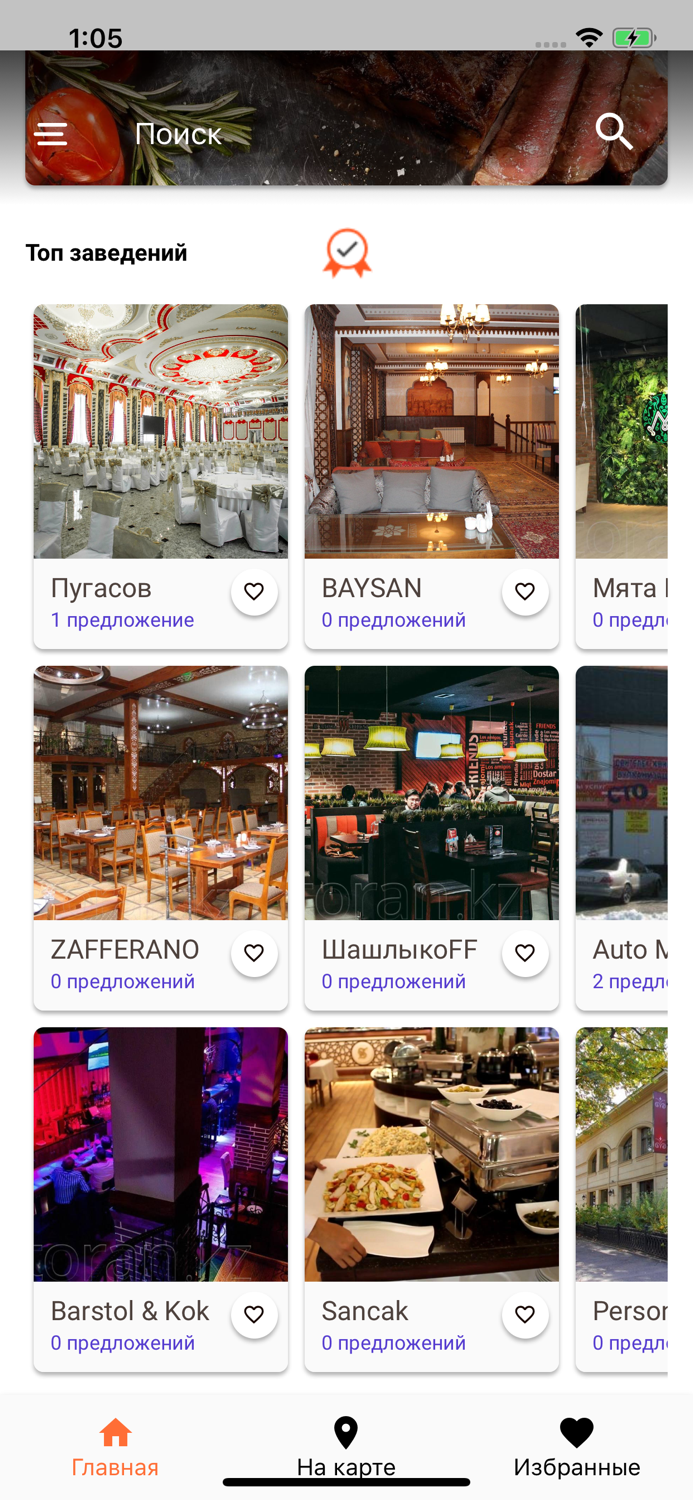Favorite ZAFFERANO with the heart icon
This screenshot has width=693, height=1500.
254,954
